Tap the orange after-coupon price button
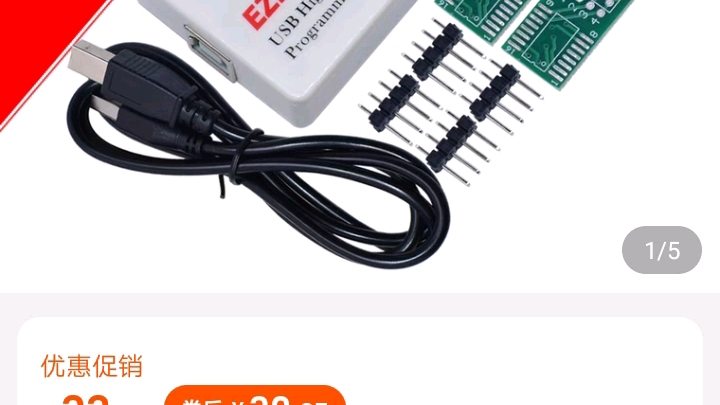The height and width of the screenshot is (405, 720). (x=255, y=397)
